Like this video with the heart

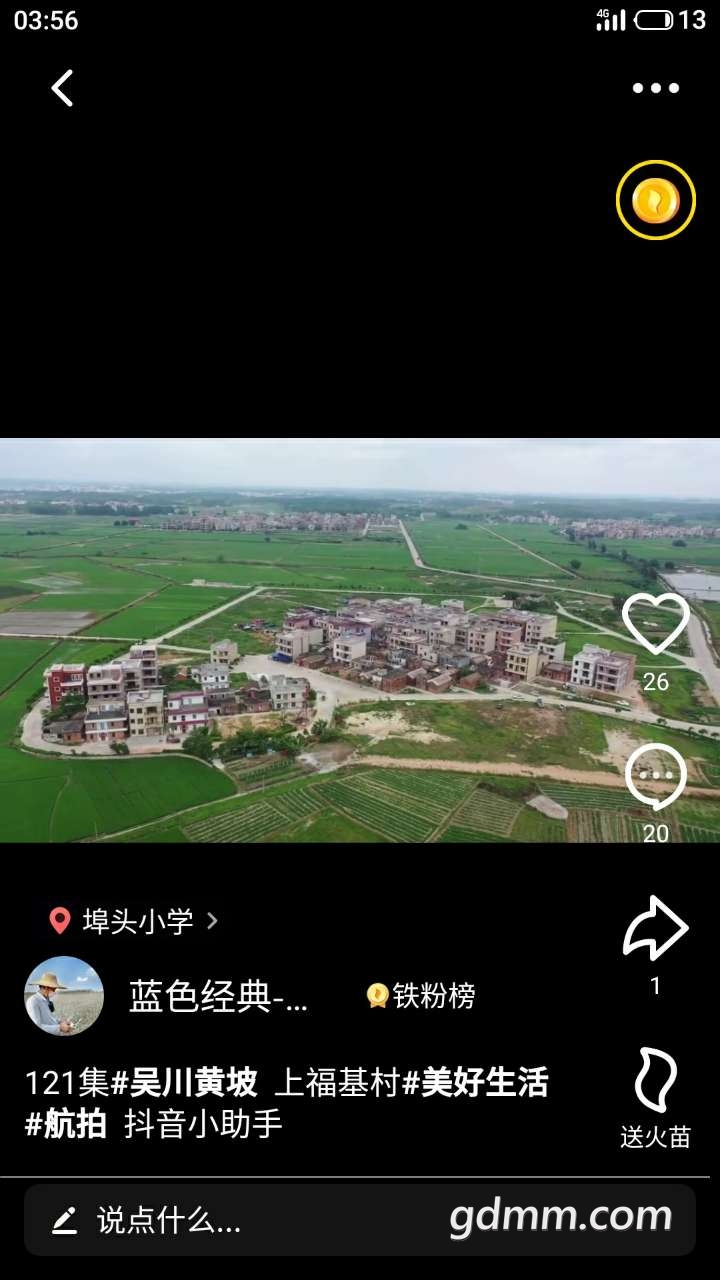pos(655,624)
